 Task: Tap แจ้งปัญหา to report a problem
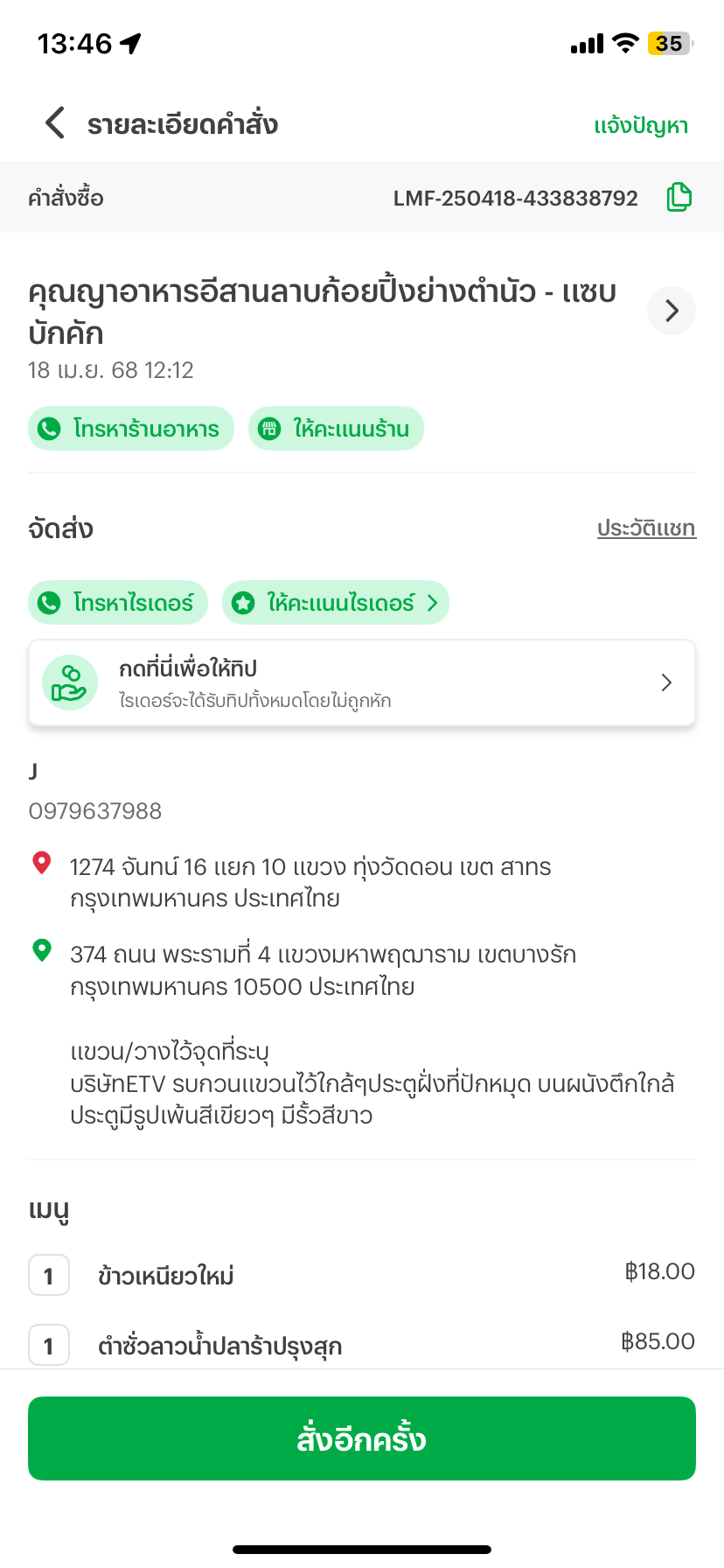tap(641, 125)
